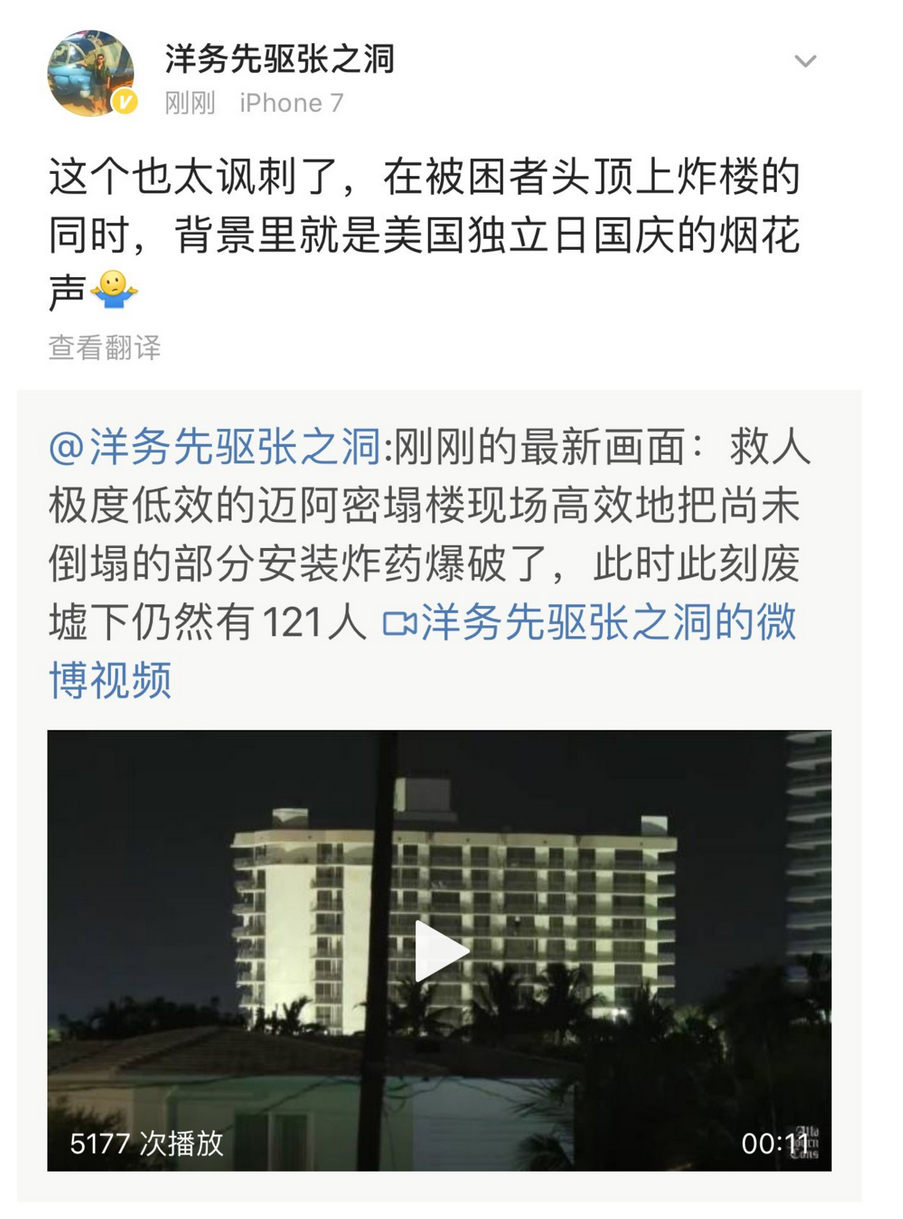The width and height of the screenshot is (903, 1219).
Task: Play the Miami building demolition video
Action: pyautogui.click(x=440, y=951)
